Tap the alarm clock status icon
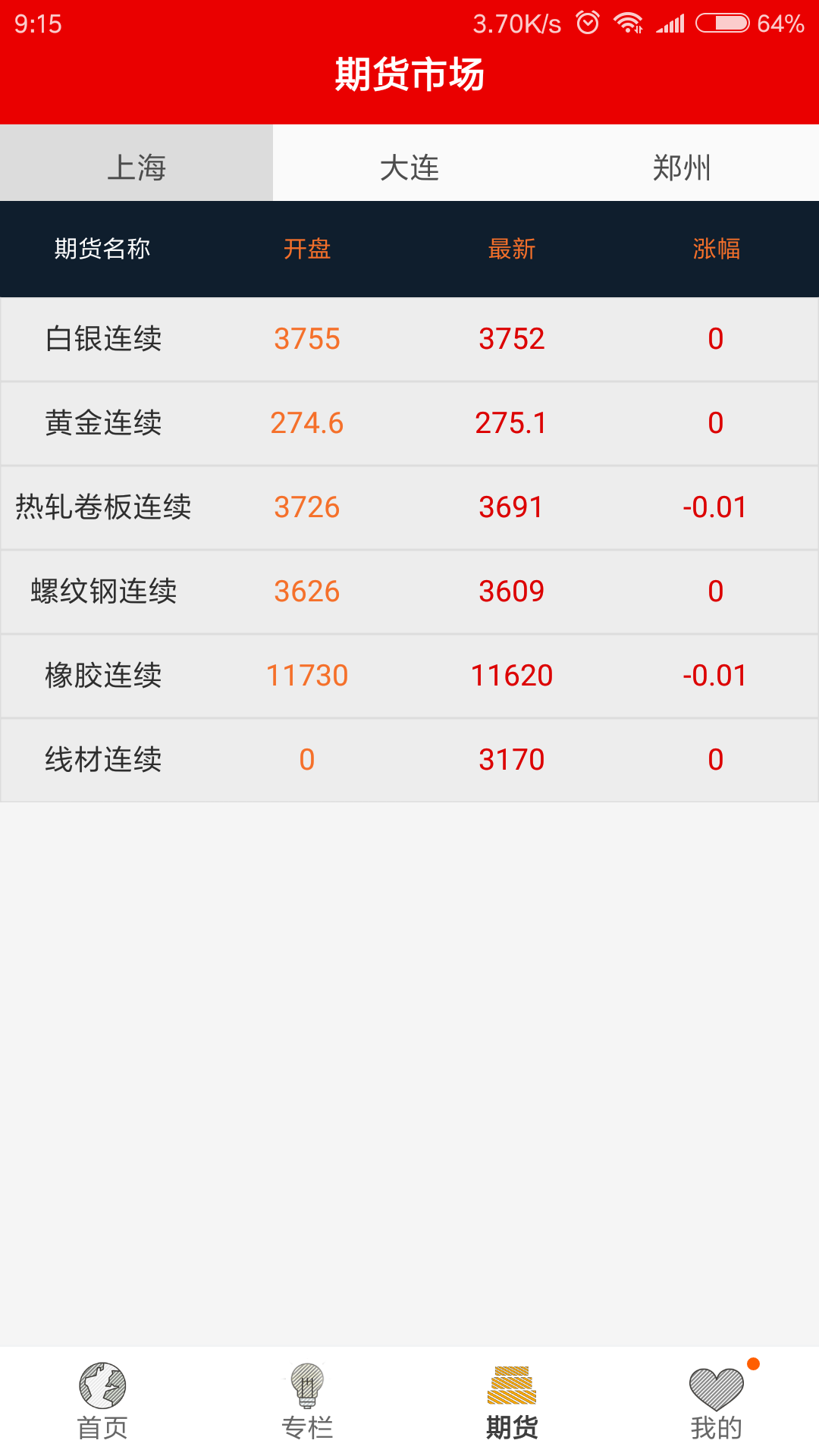Viewport: 819px width, 1456px height. [x=585, y=21]
